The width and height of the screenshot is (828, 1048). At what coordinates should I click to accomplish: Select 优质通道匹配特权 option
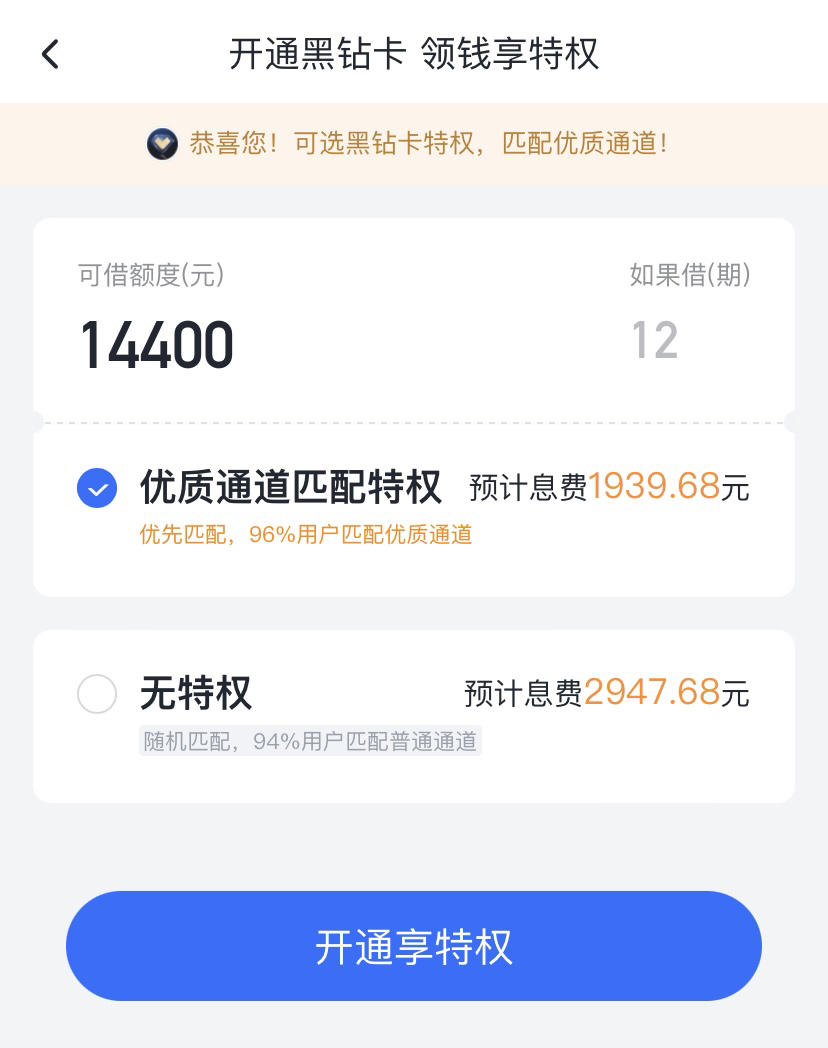tap(97, 488)
